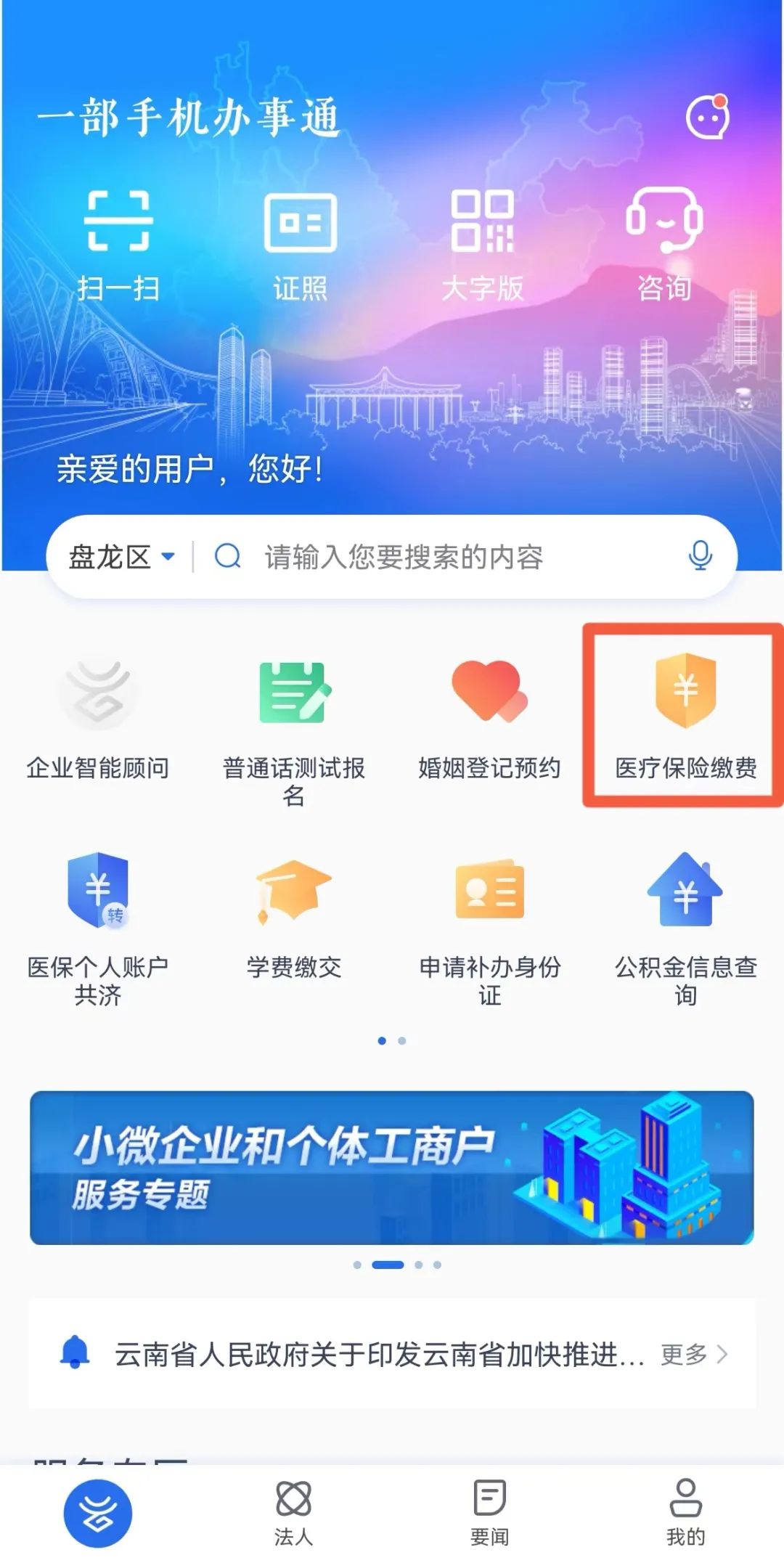Open 医保个人账户共济
This screenshot has width=784, height=1563.
click(98, 926)
